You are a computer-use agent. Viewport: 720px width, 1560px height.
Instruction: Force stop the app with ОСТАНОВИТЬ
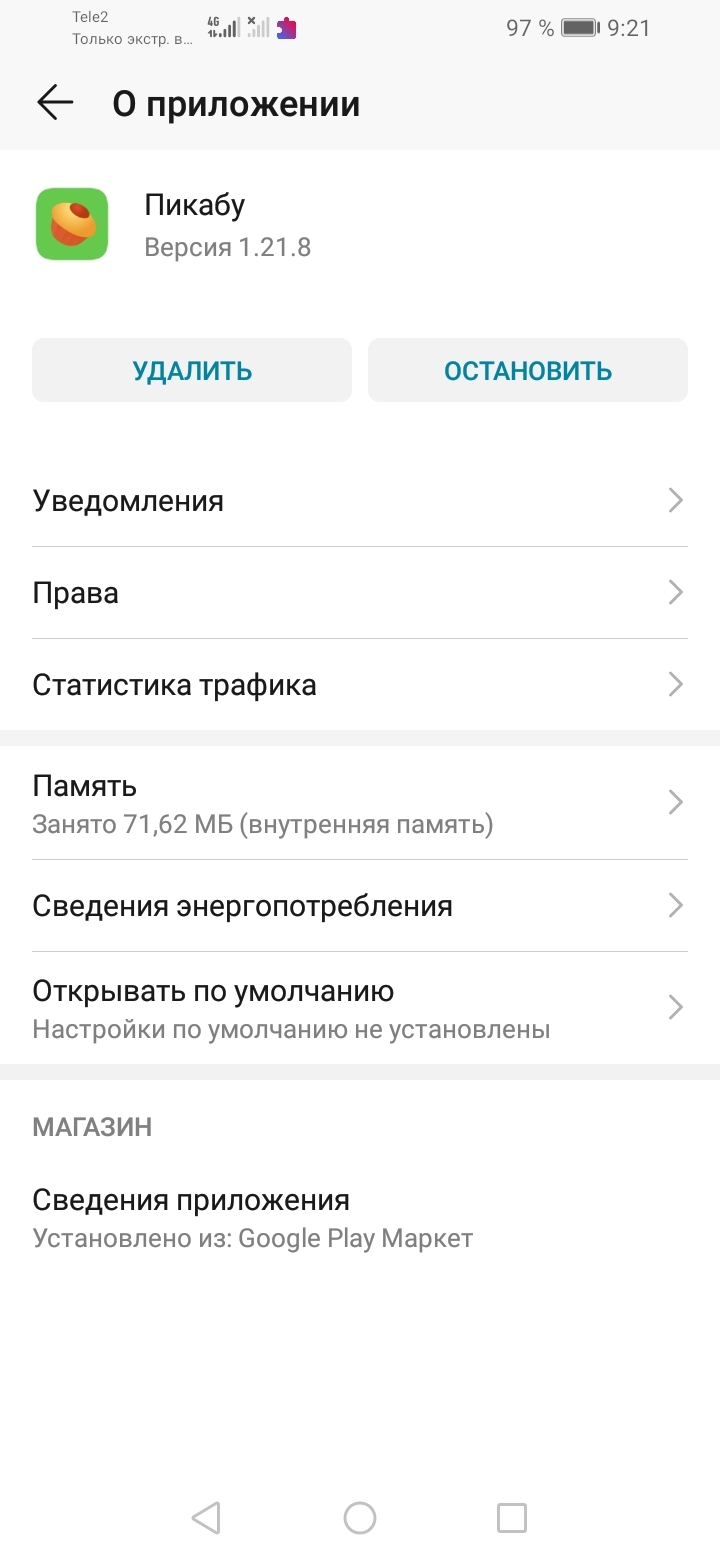(x=527, y=371)
